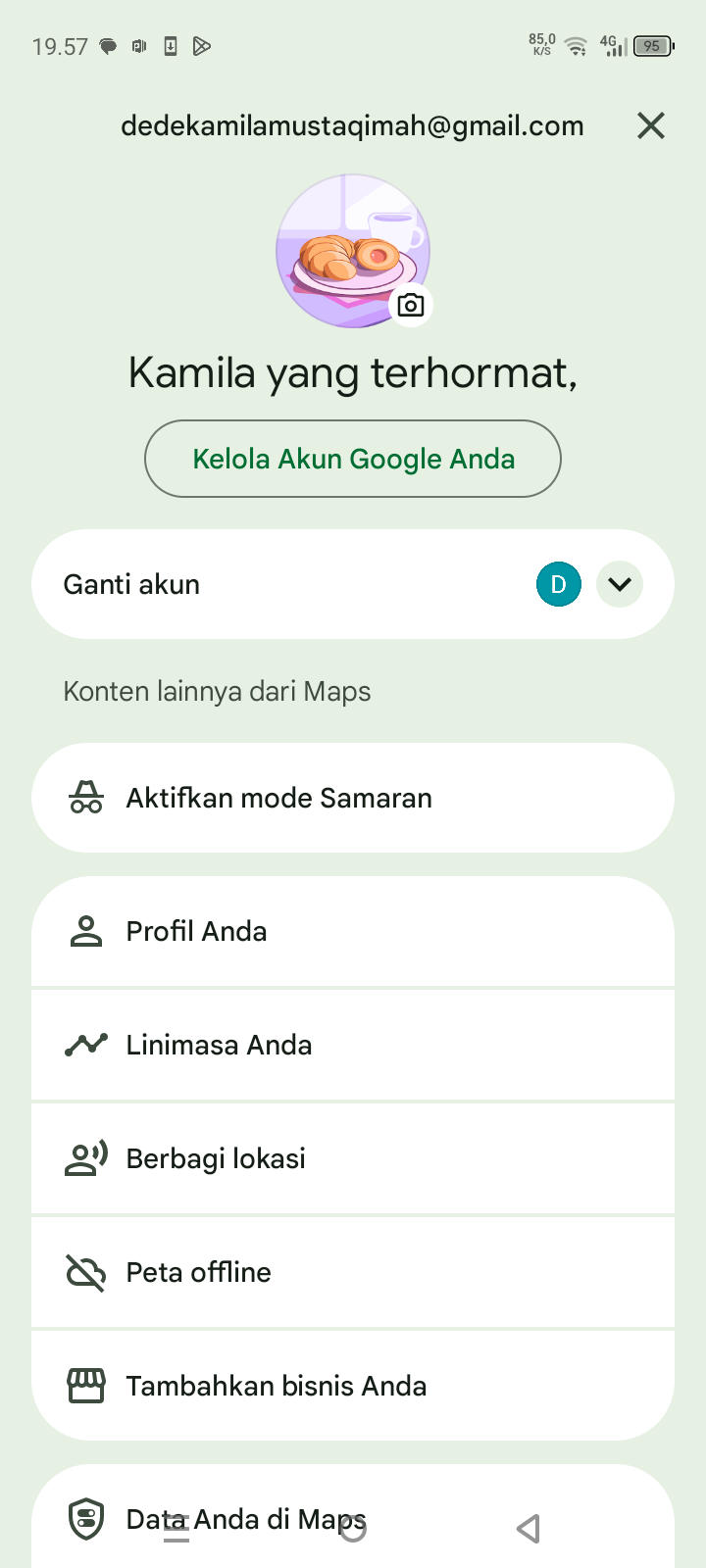Go back with system back button
This screenshot has height=1568, width=706.
click(529, 1528)
